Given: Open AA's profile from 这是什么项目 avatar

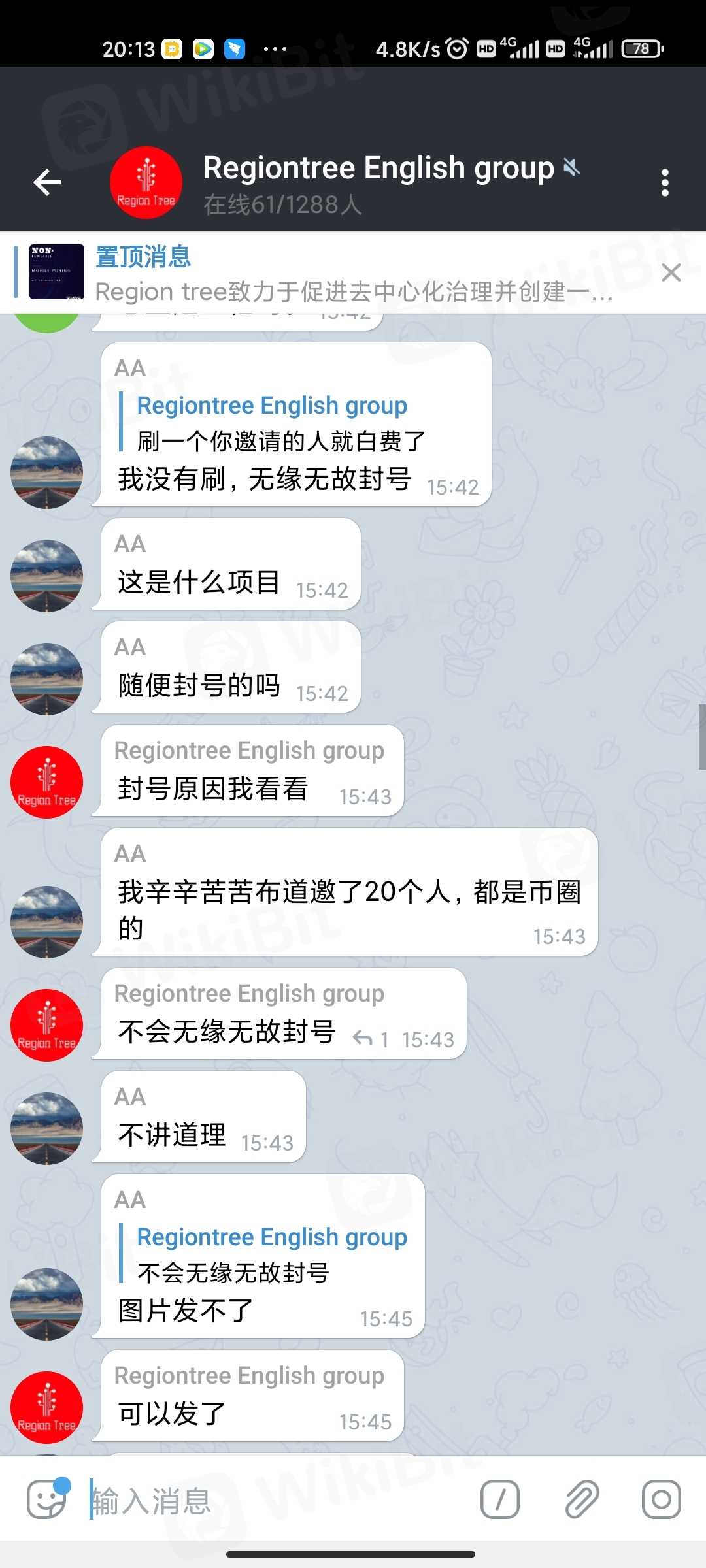Looking at the screenshot, I should [47, 575].
